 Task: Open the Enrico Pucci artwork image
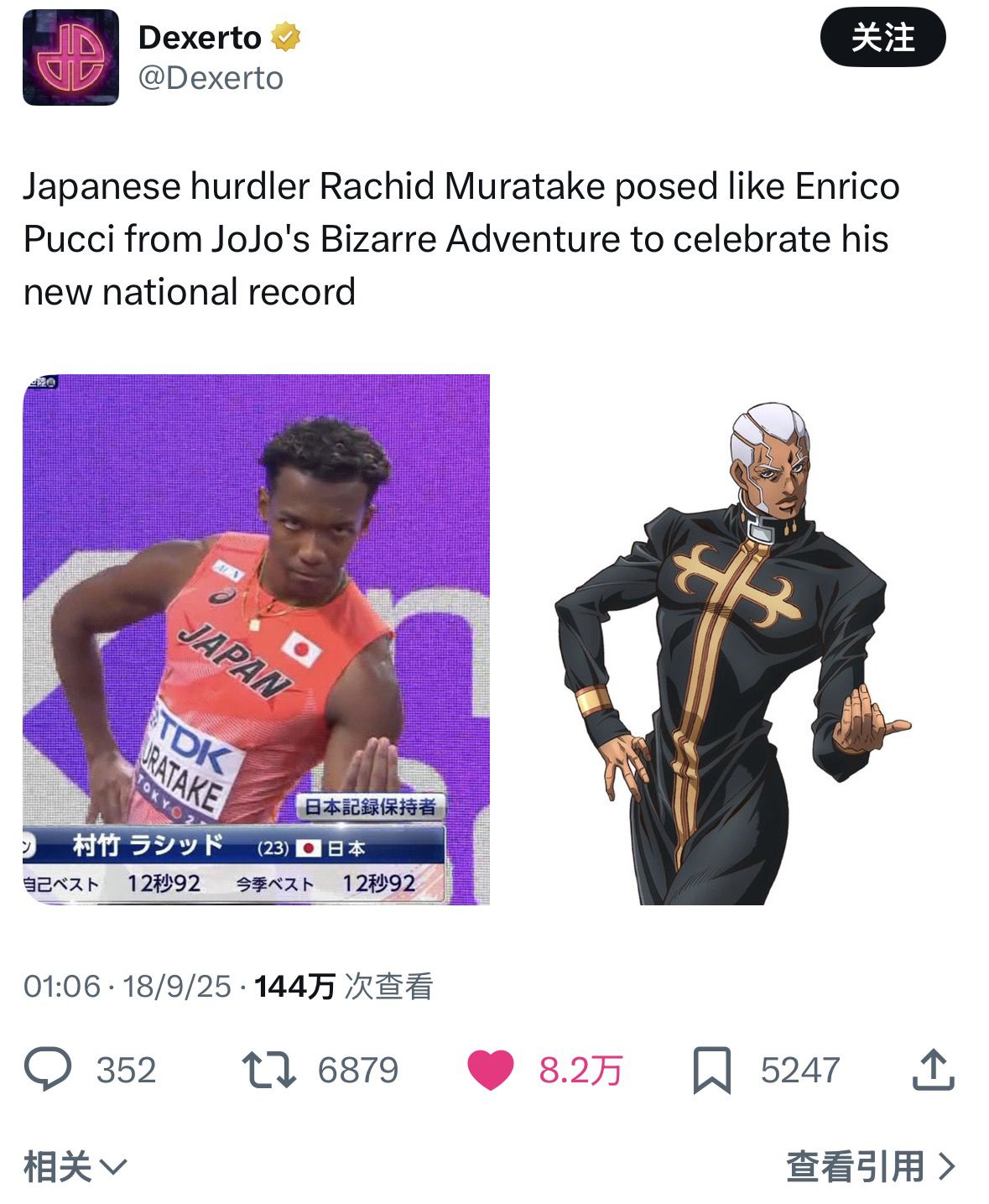732,654
